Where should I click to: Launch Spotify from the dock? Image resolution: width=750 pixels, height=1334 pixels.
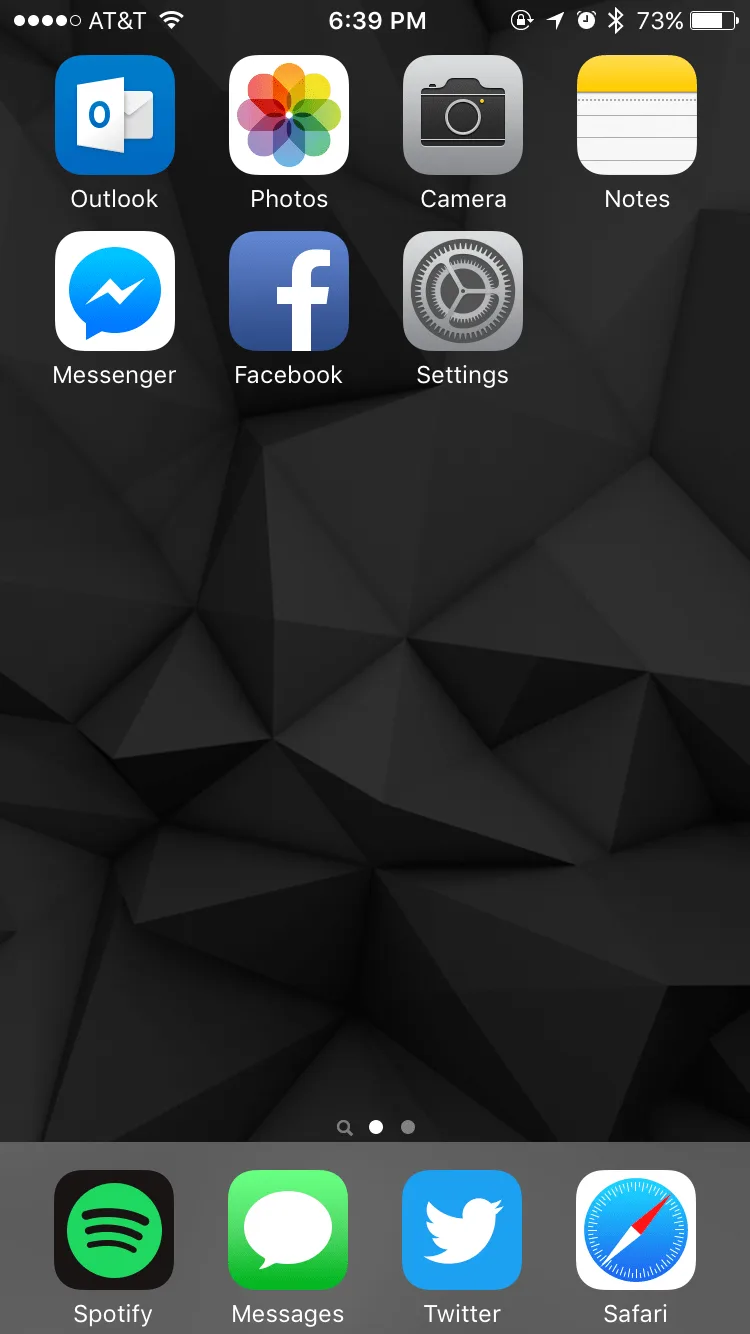tap(114, 1230)
